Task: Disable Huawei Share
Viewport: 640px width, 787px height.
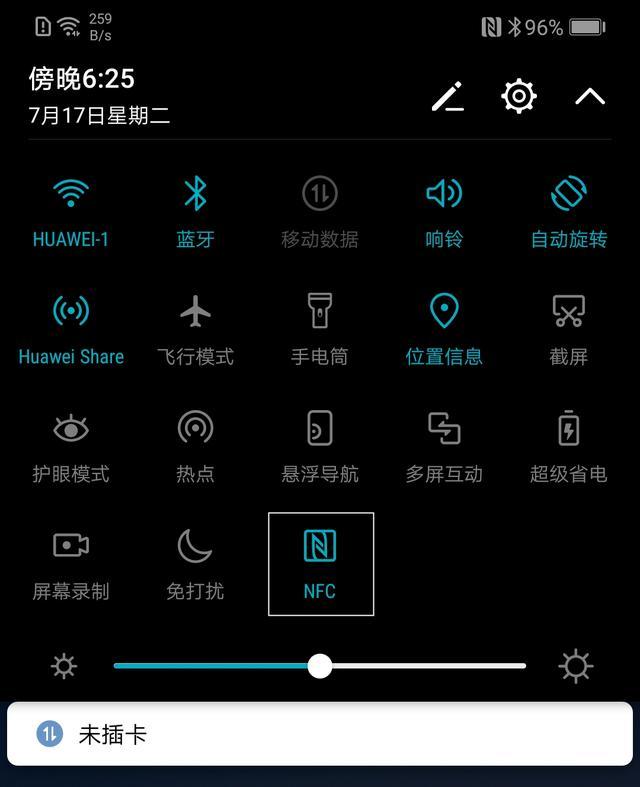Action: (71, 311)
